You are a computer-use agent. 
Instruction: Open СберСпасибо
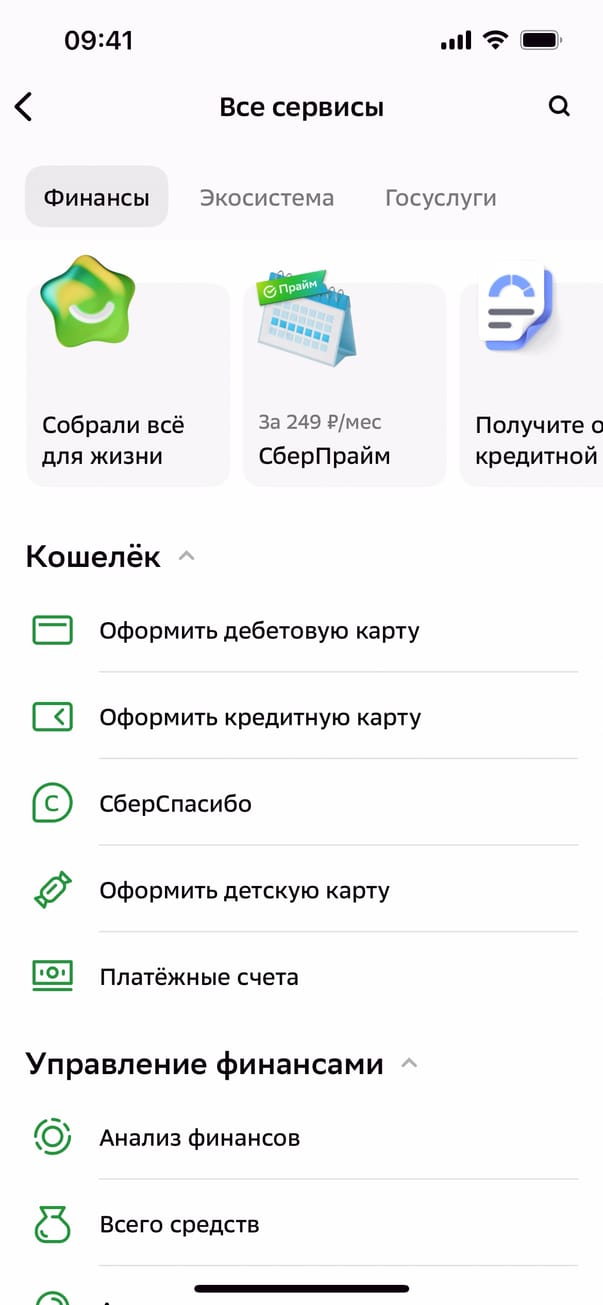click(x=175, y=804)
